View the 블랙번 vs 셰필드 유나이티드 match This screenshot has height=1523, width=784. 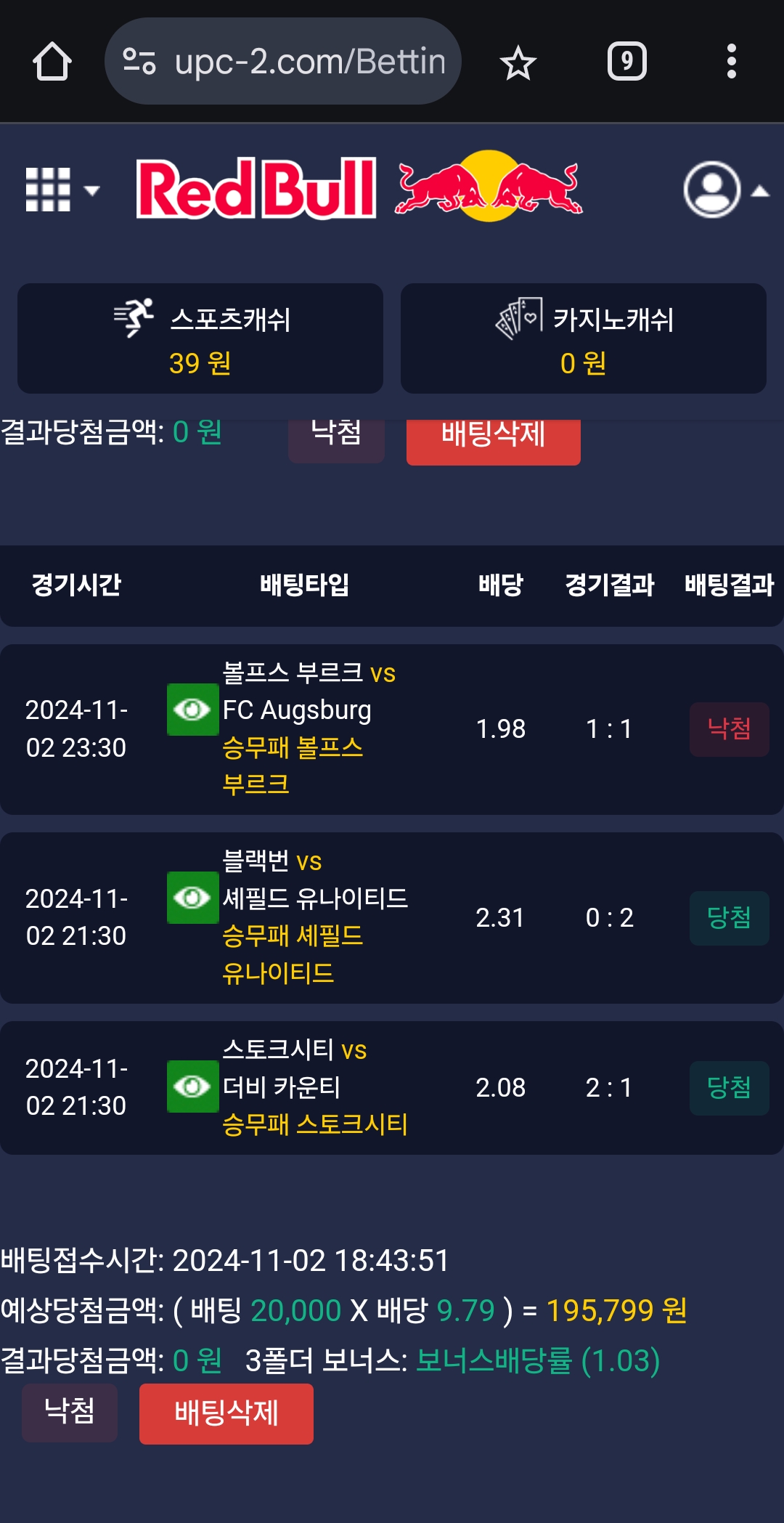192,898
